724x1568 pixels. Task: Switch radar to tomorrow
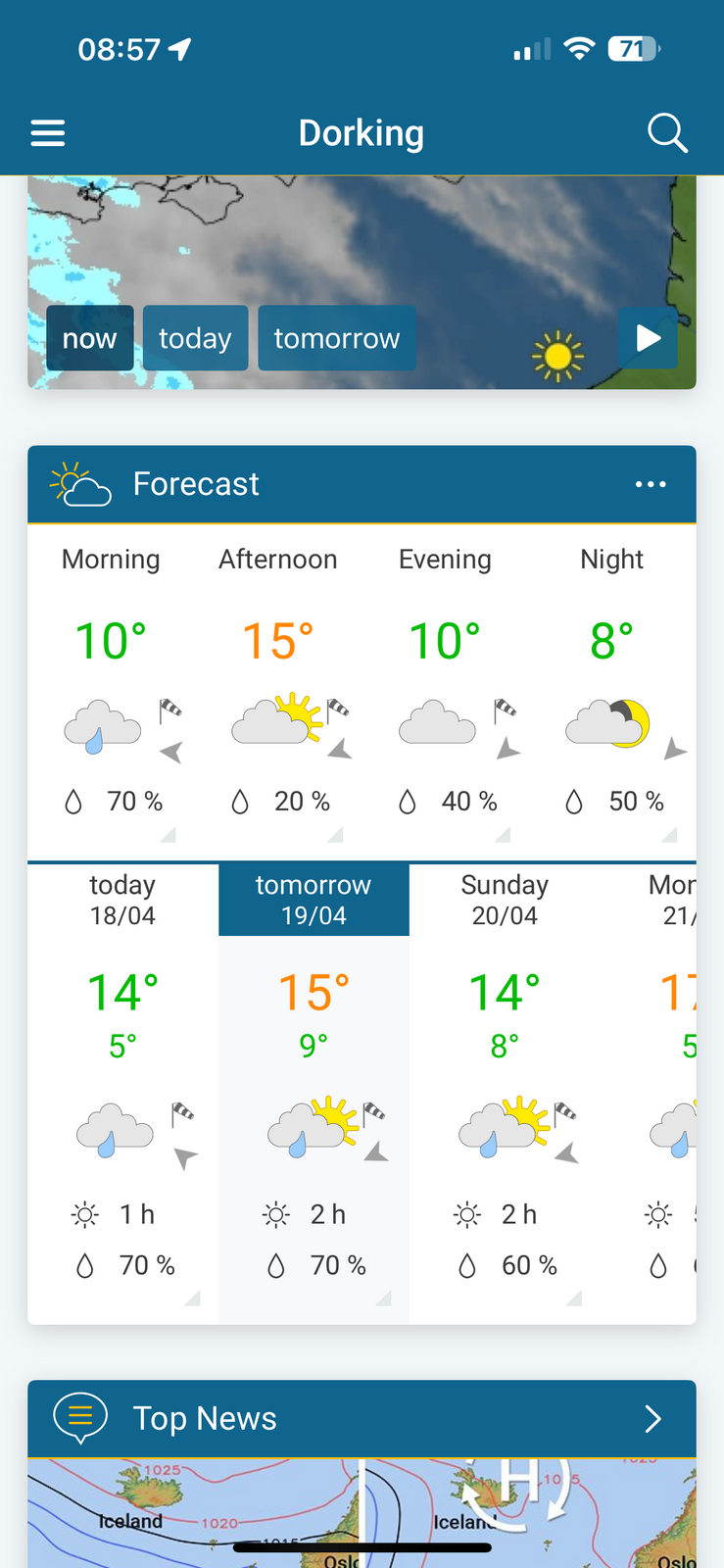click(336, 338)
